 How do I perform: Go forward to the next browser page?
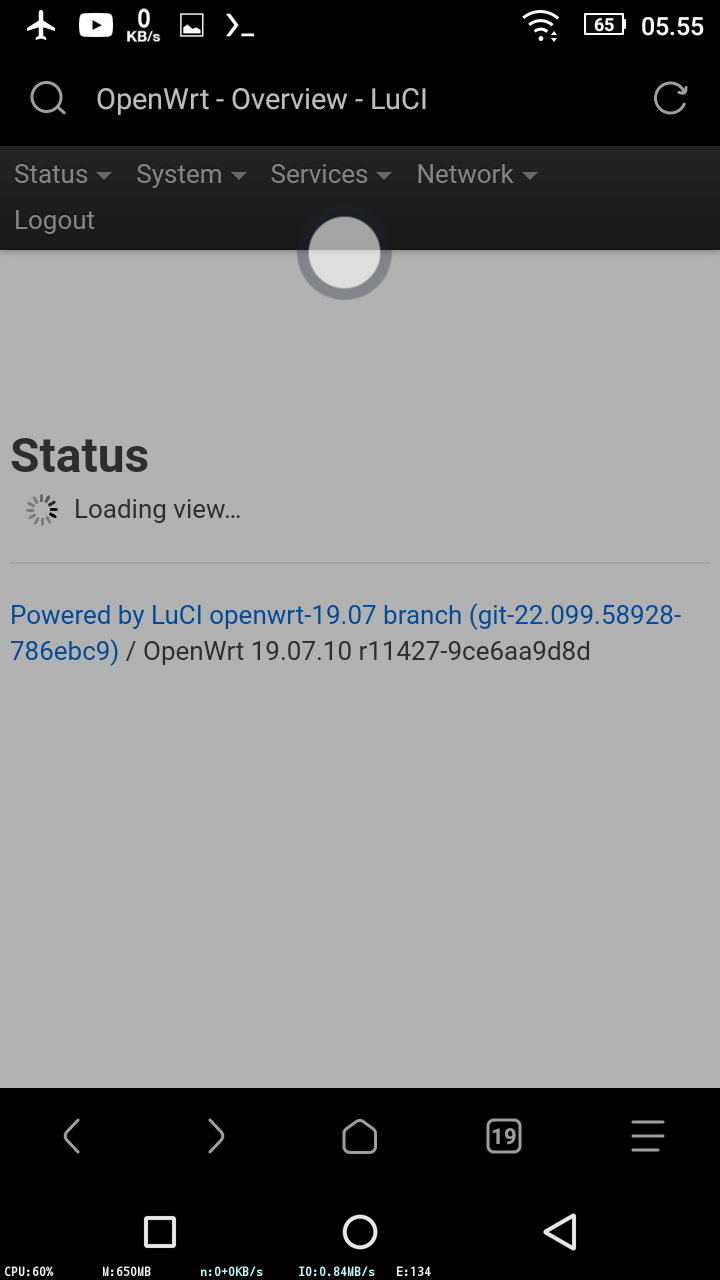[x=216, y=1136]
